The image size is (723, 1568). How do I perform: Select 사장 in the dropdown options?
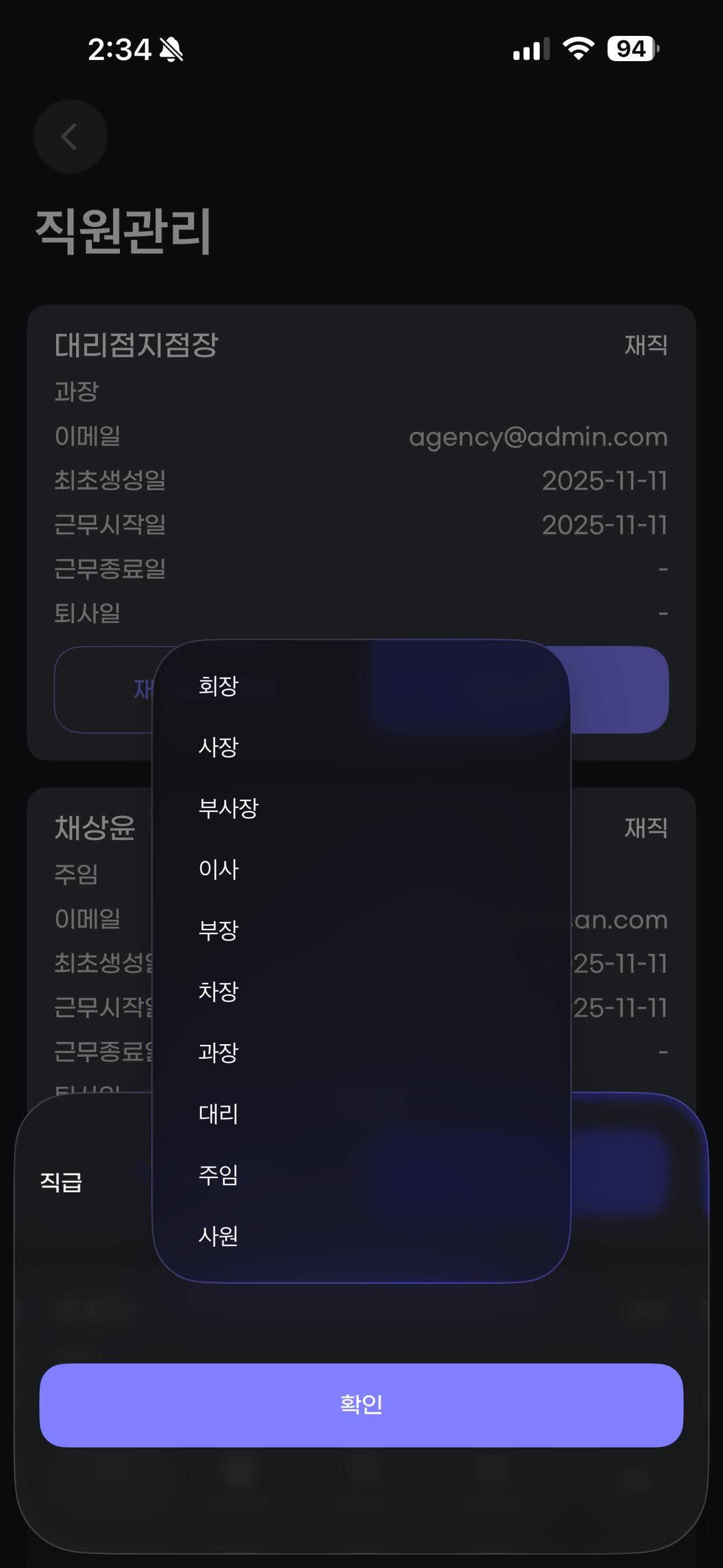[x=219, y=747]
